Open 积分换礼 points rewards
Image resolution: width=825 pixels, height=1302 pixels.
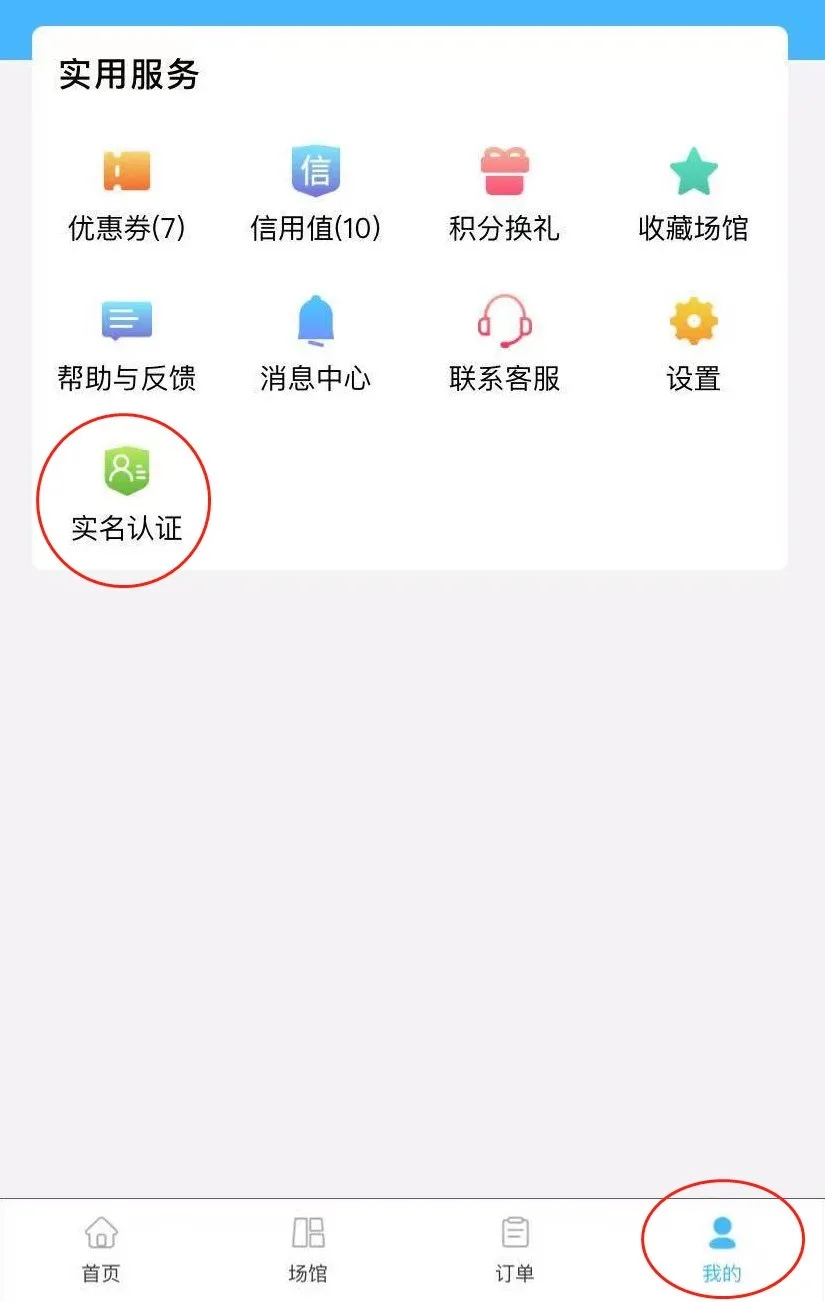pos(504,193)
